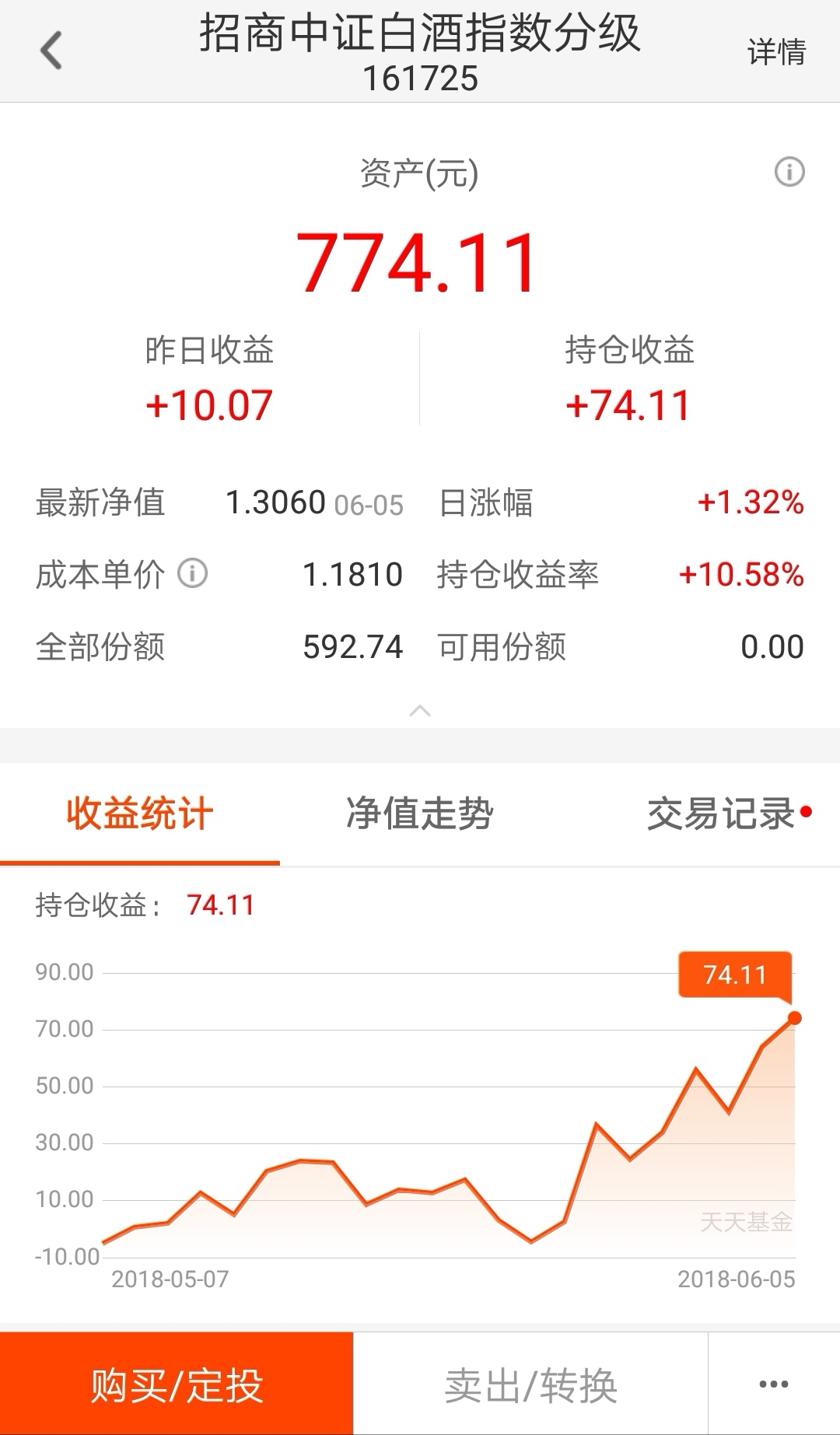Tap the info icon next to 成本单价

tap(192, 574)
